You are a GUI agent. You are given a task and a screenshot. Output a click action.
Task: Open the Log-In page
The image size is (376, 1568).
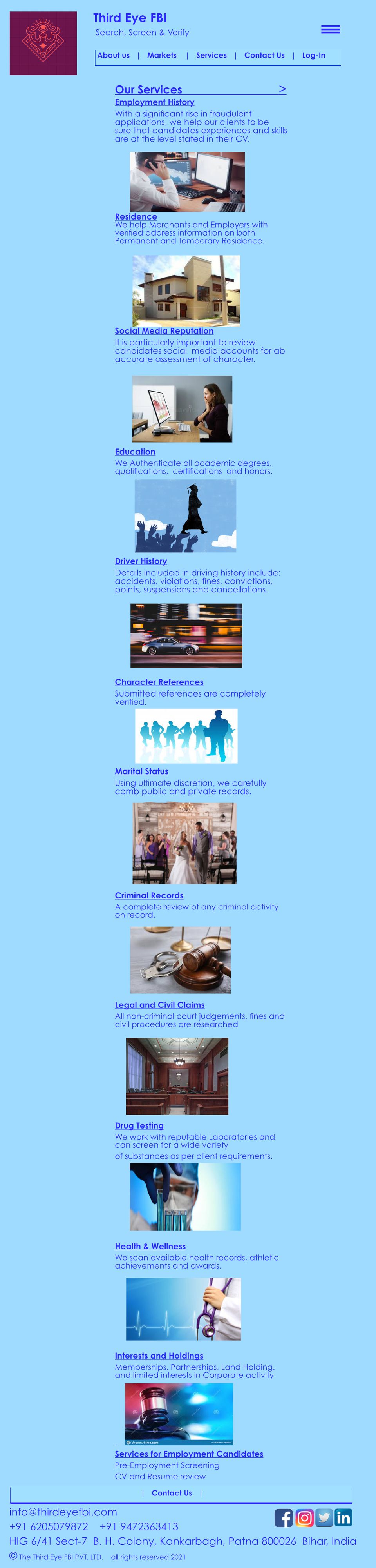[313, 55]
